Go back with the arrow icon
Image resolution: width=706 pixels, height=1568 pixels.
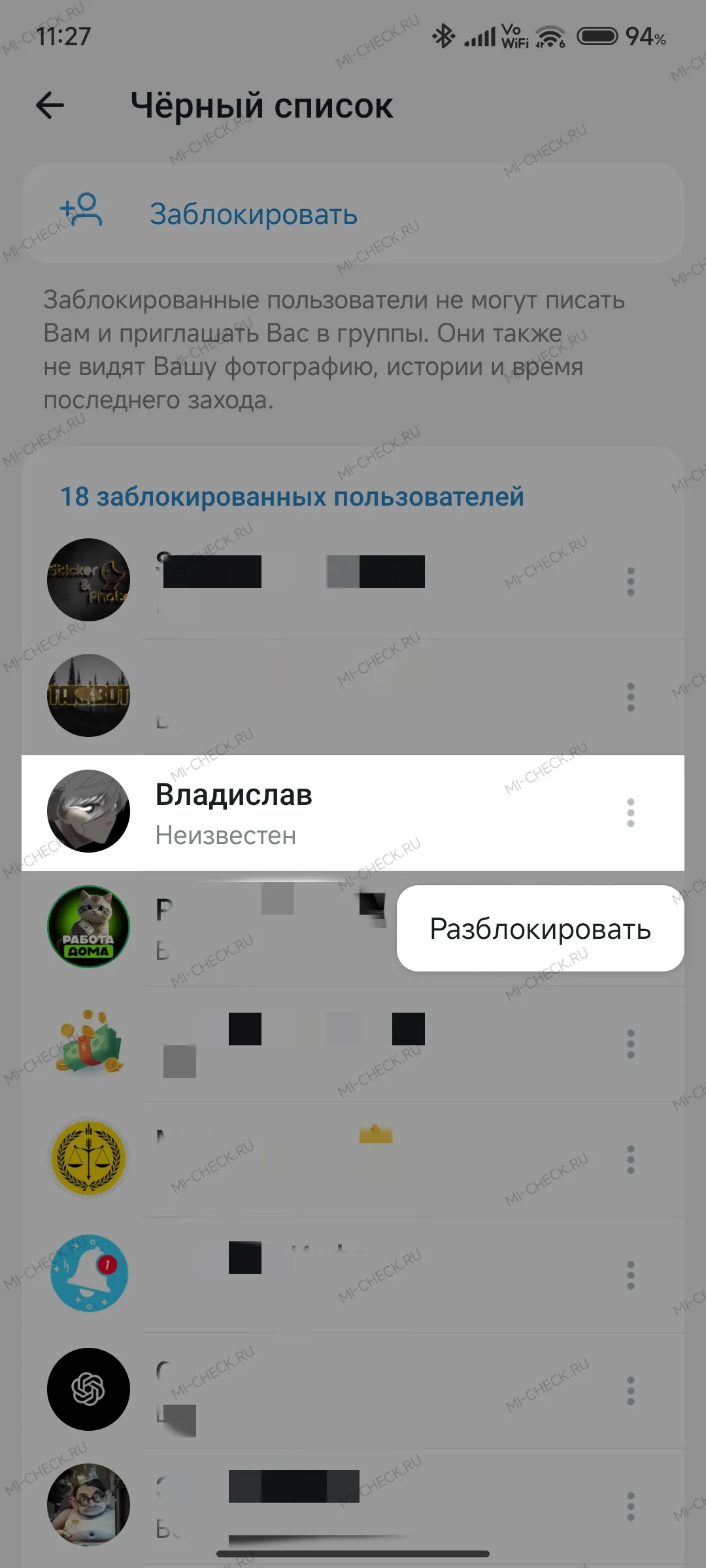pos(50,105)
